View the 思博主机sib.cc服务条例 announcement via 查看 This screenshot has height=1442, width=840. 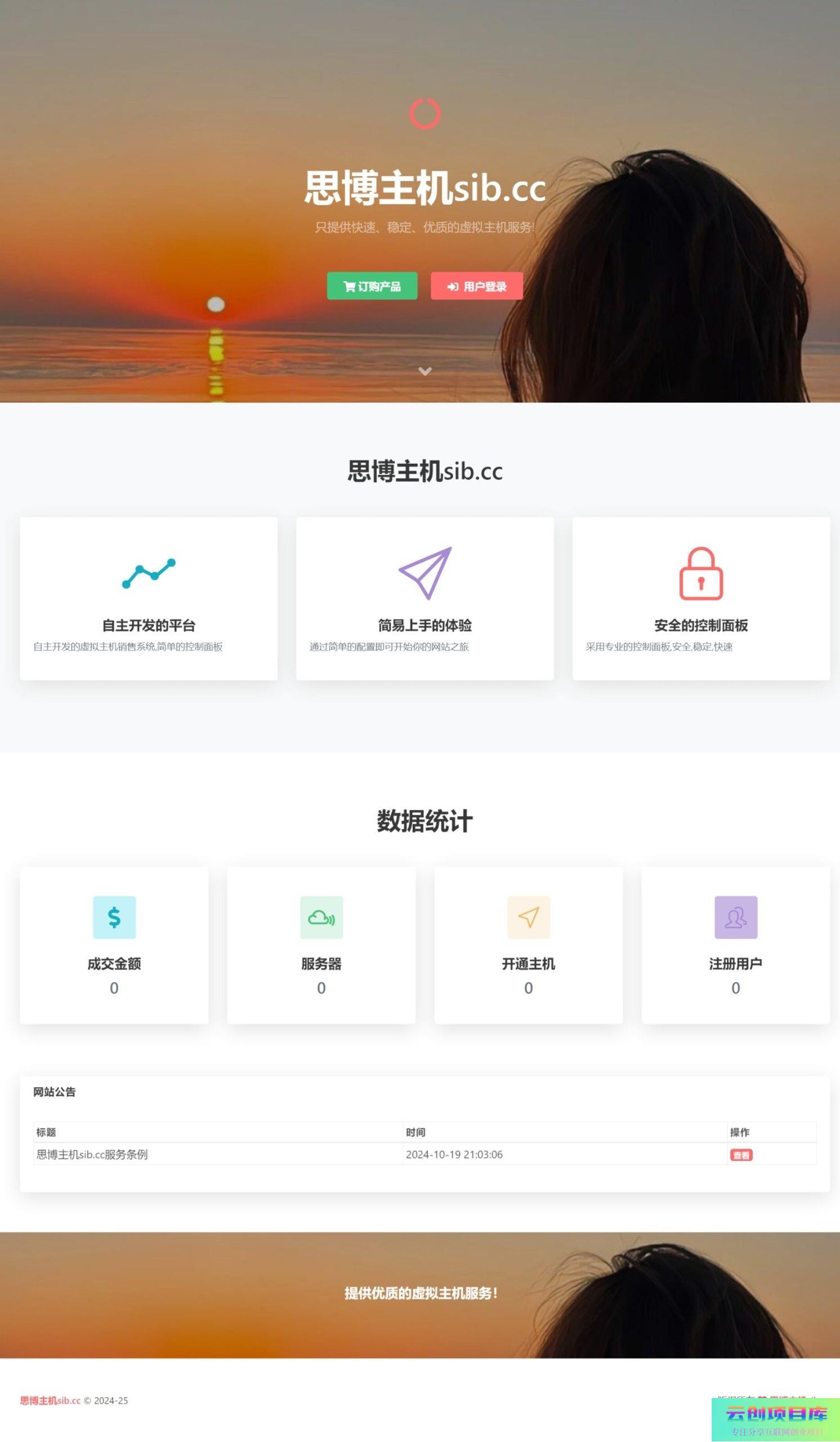point(740,1155)
